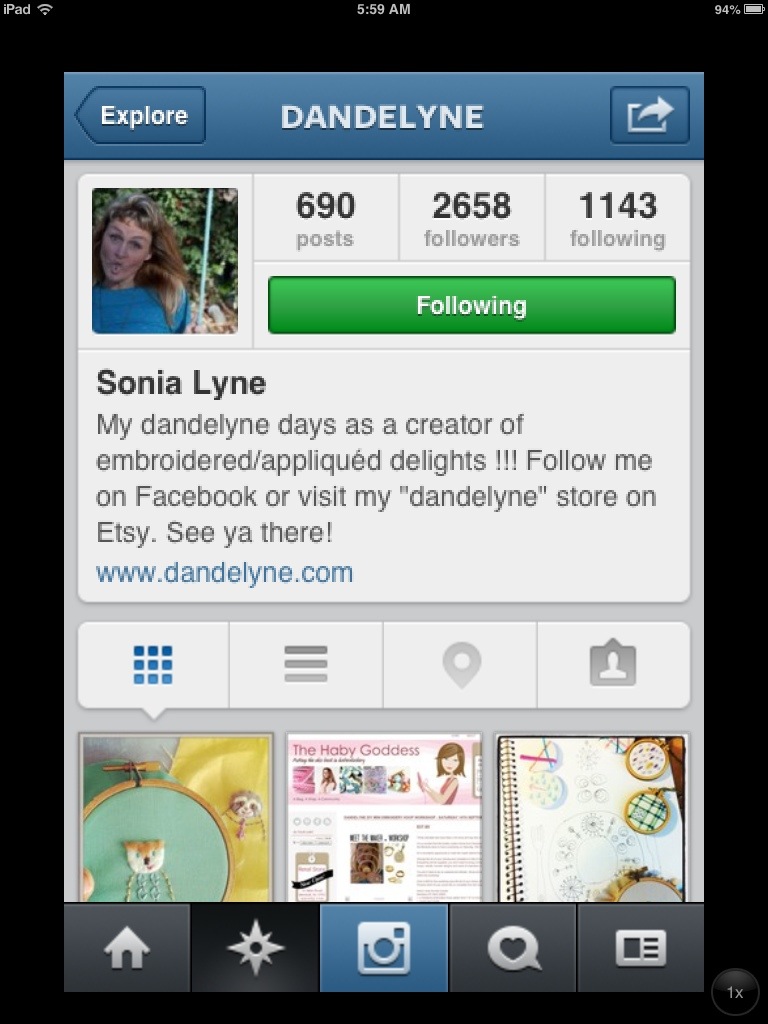
Task: Share this profile via the arrow icon
Action: coord(649,116)
